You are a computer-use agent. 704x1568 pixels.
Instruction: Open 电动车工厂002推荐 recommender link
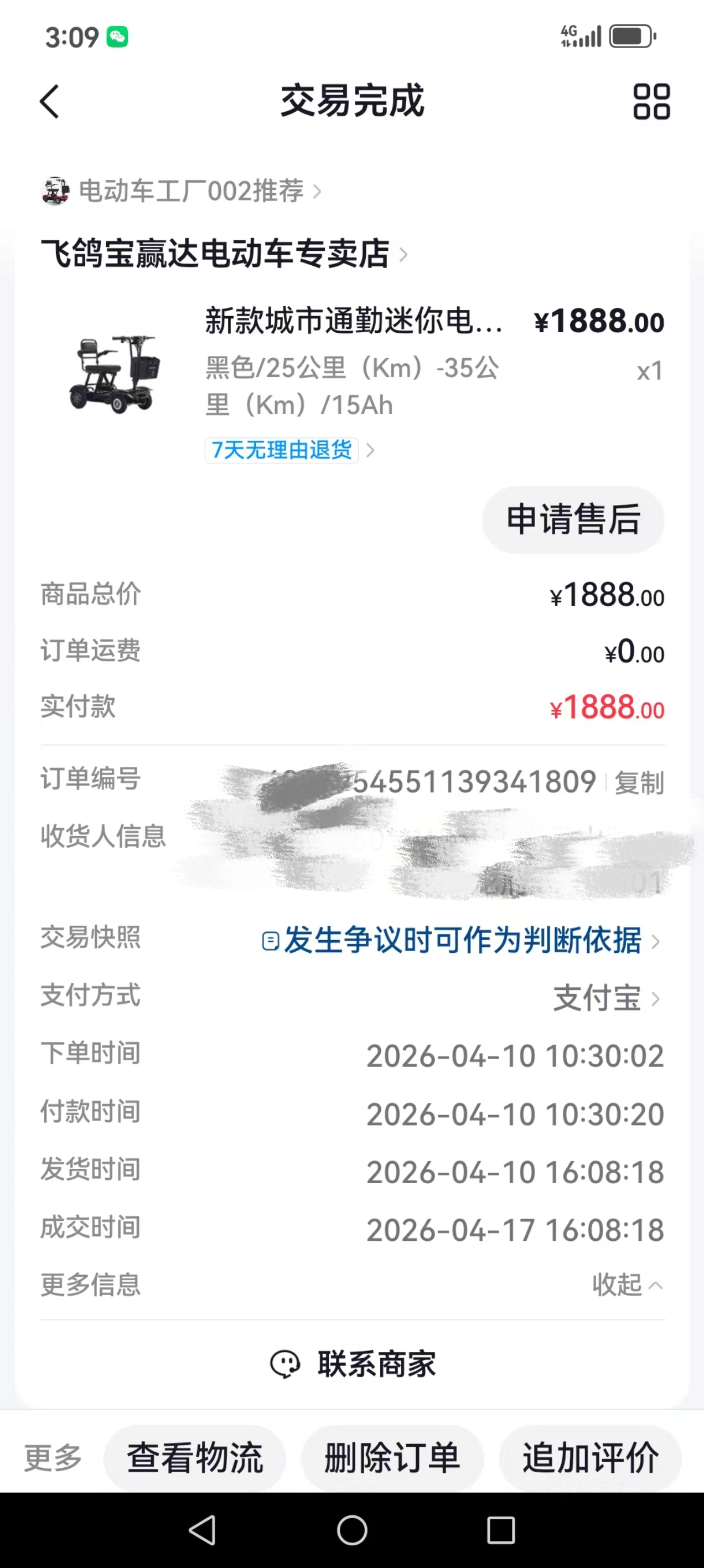182,191
